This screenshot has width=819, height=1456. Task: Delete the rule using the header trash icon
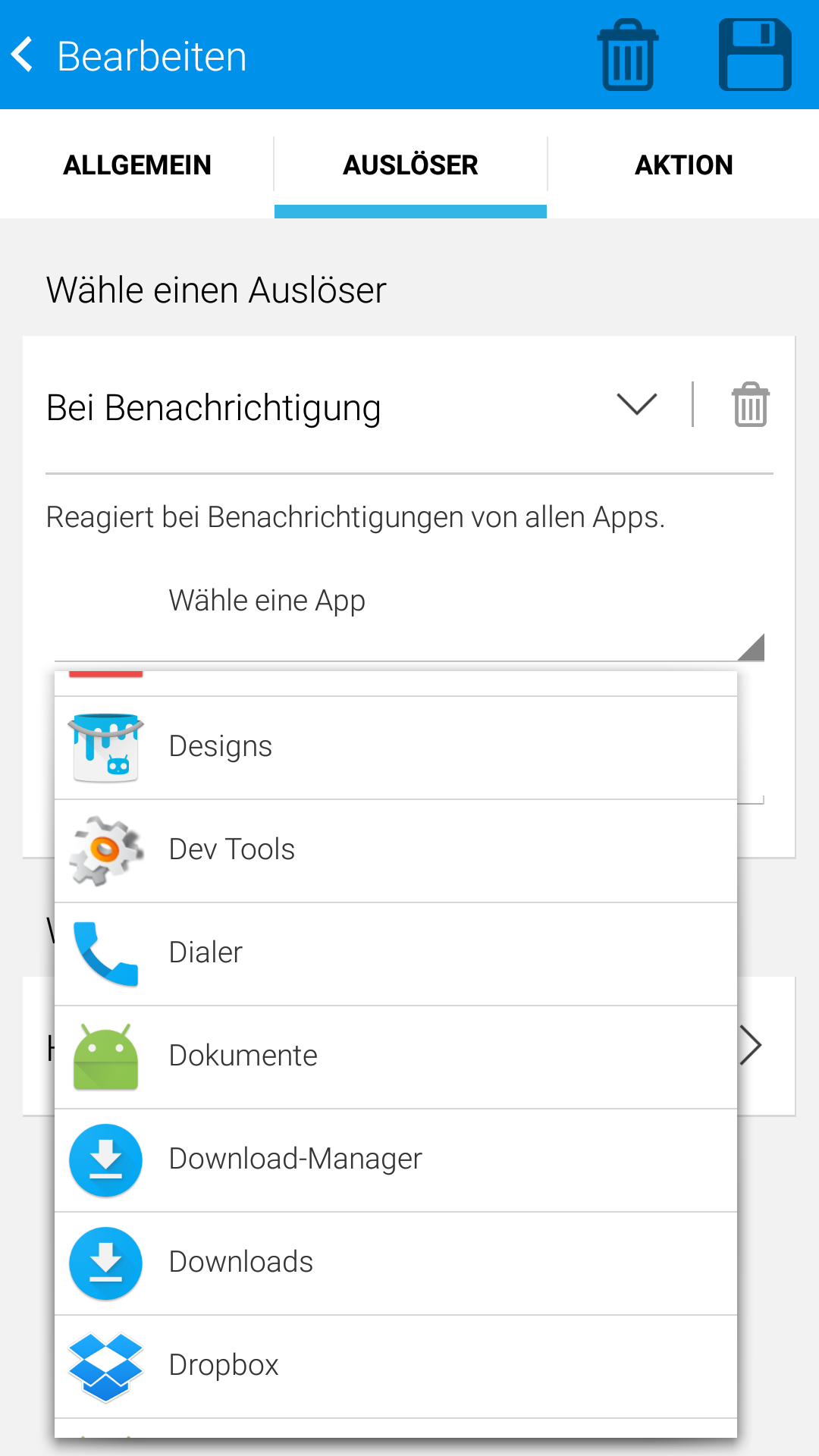(x=628, y=55)
